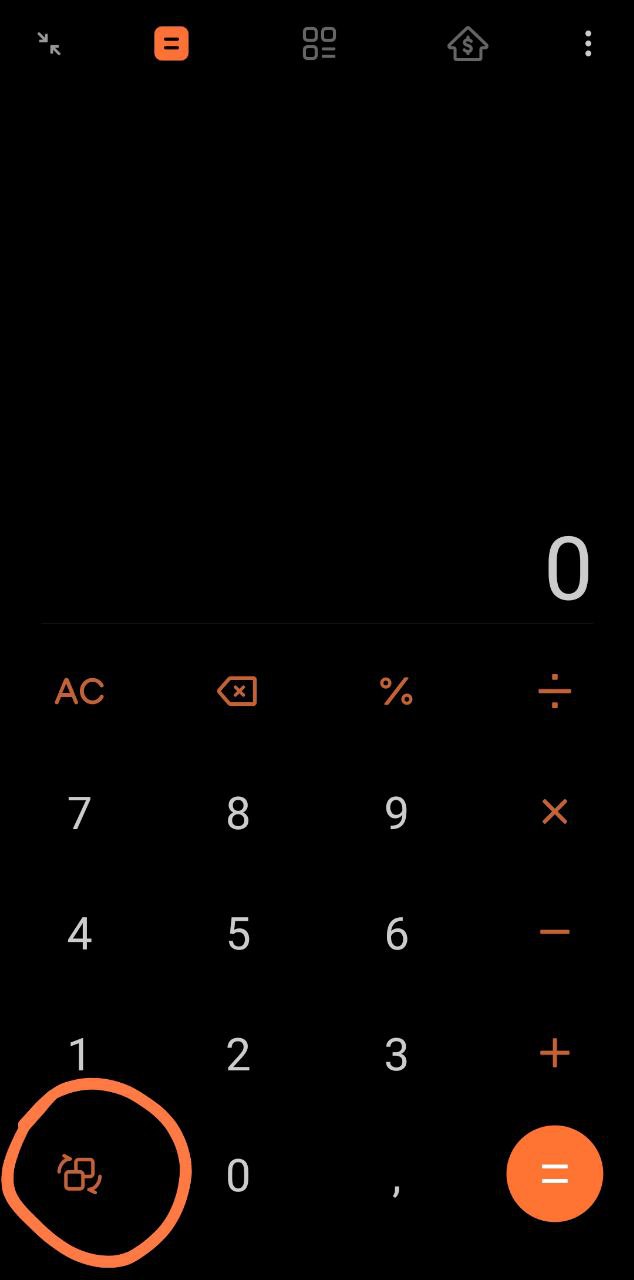
Task: Enter the digit 5
Action: coord(238,934)
